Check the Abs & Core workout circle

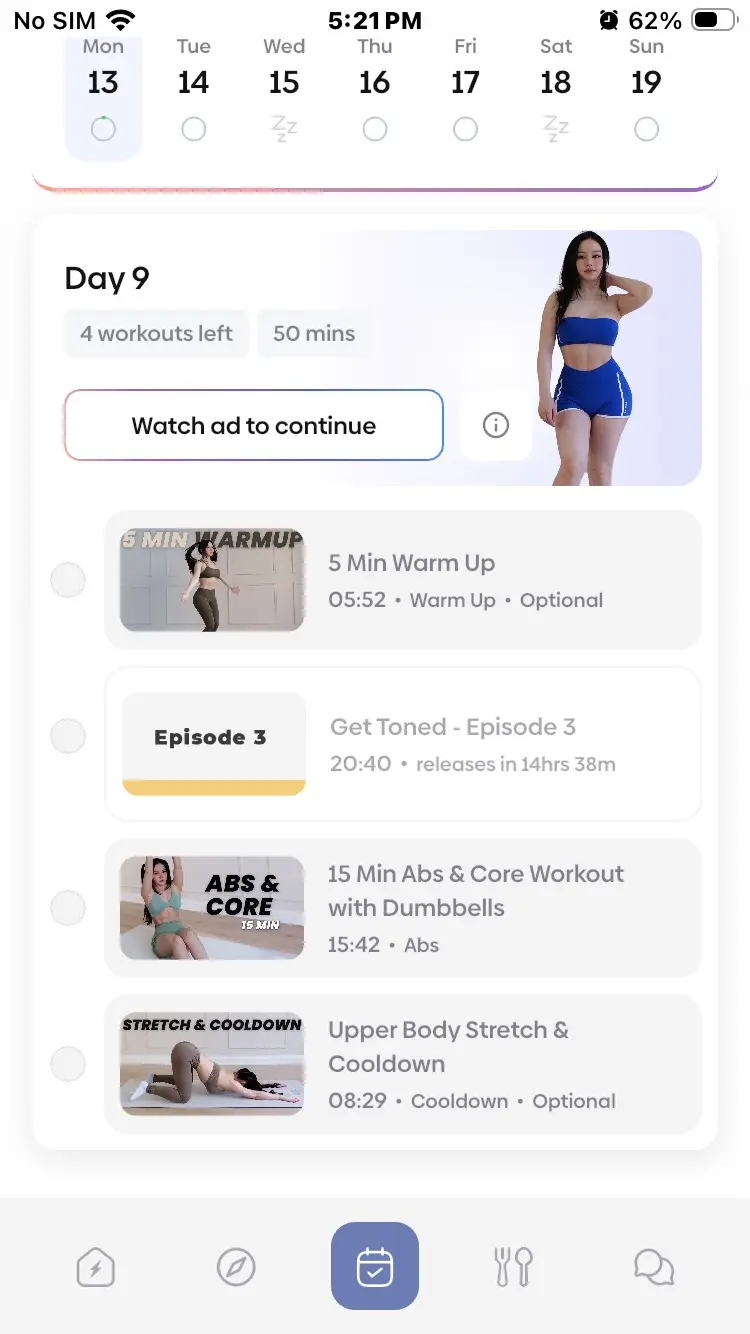68,908
